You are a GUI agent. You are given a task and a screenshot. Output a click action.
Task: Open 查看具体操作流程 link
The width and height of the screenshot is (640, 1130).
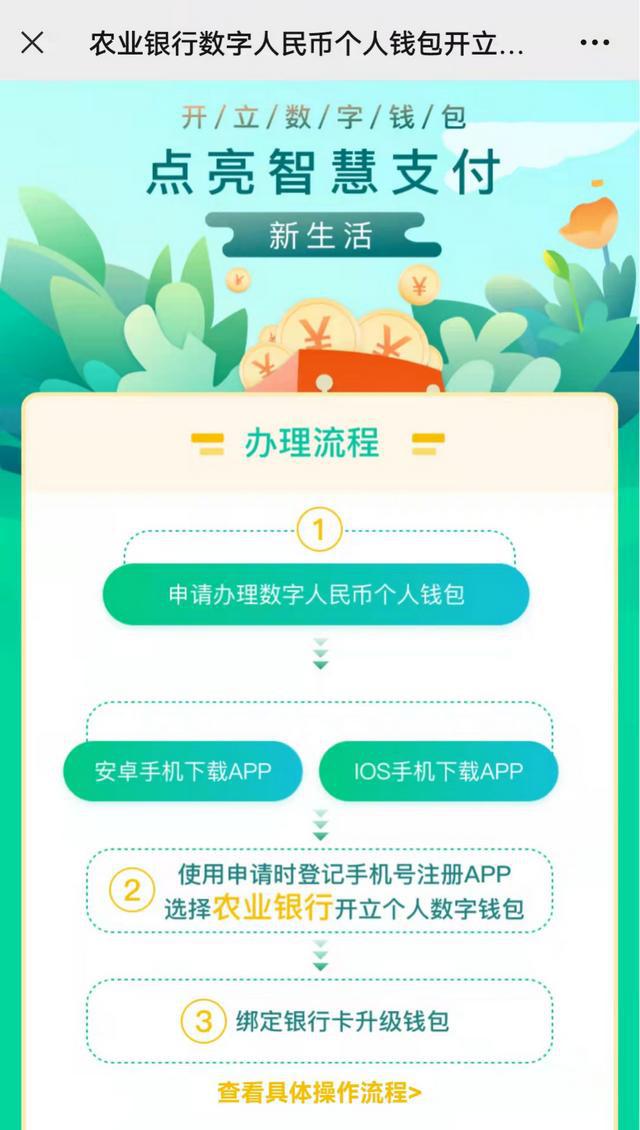[319, 1093]
